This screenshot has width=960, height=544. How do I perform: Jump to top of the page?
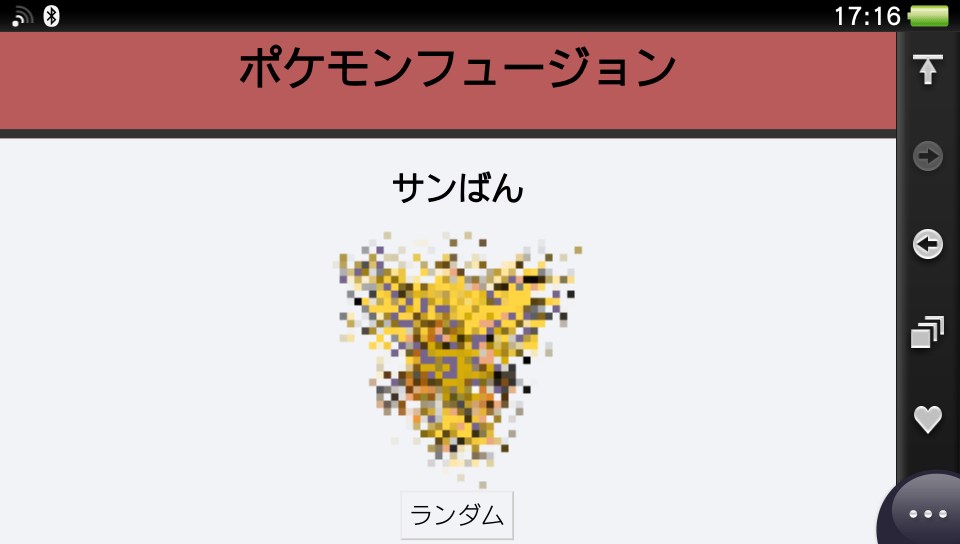click(928, 70)
